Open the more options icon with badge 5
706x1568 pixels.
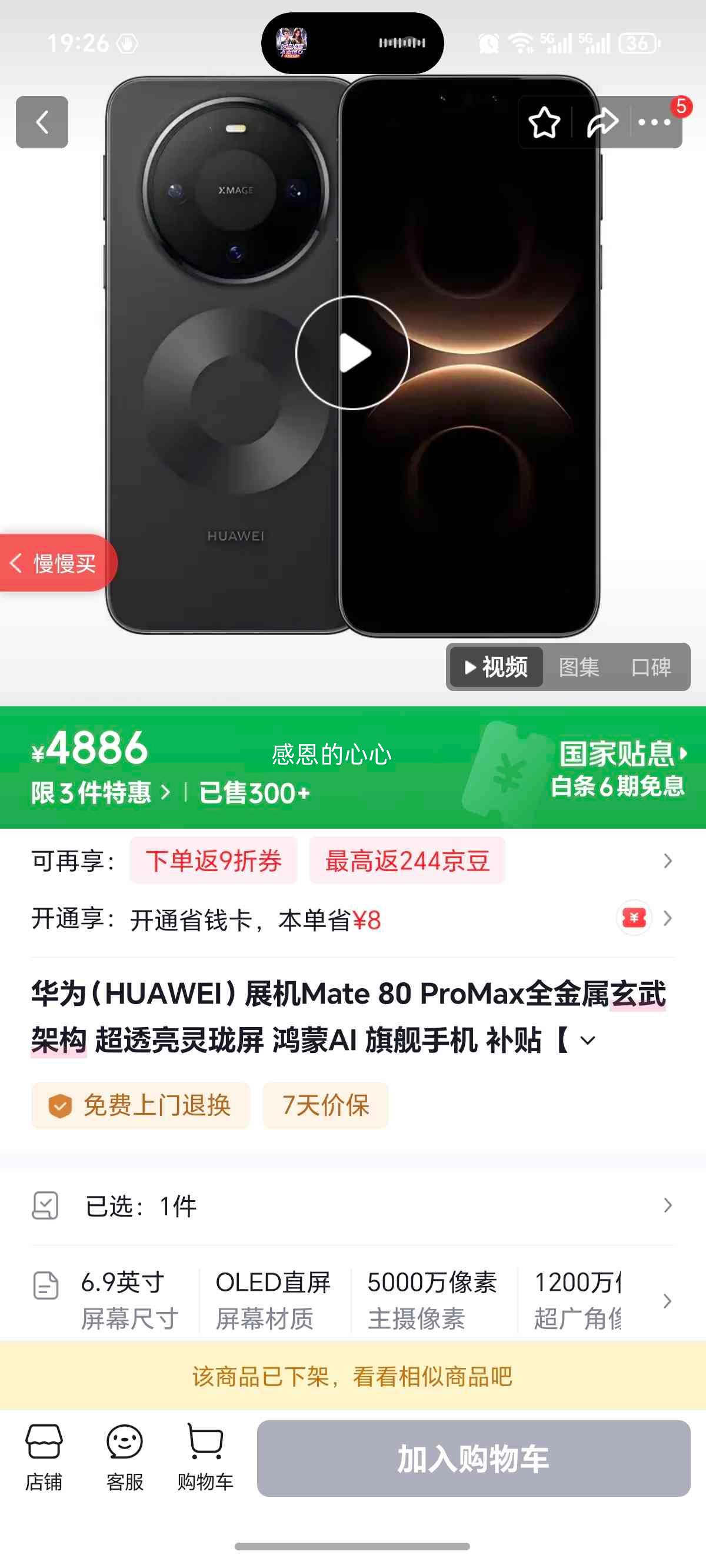point(655,122)
